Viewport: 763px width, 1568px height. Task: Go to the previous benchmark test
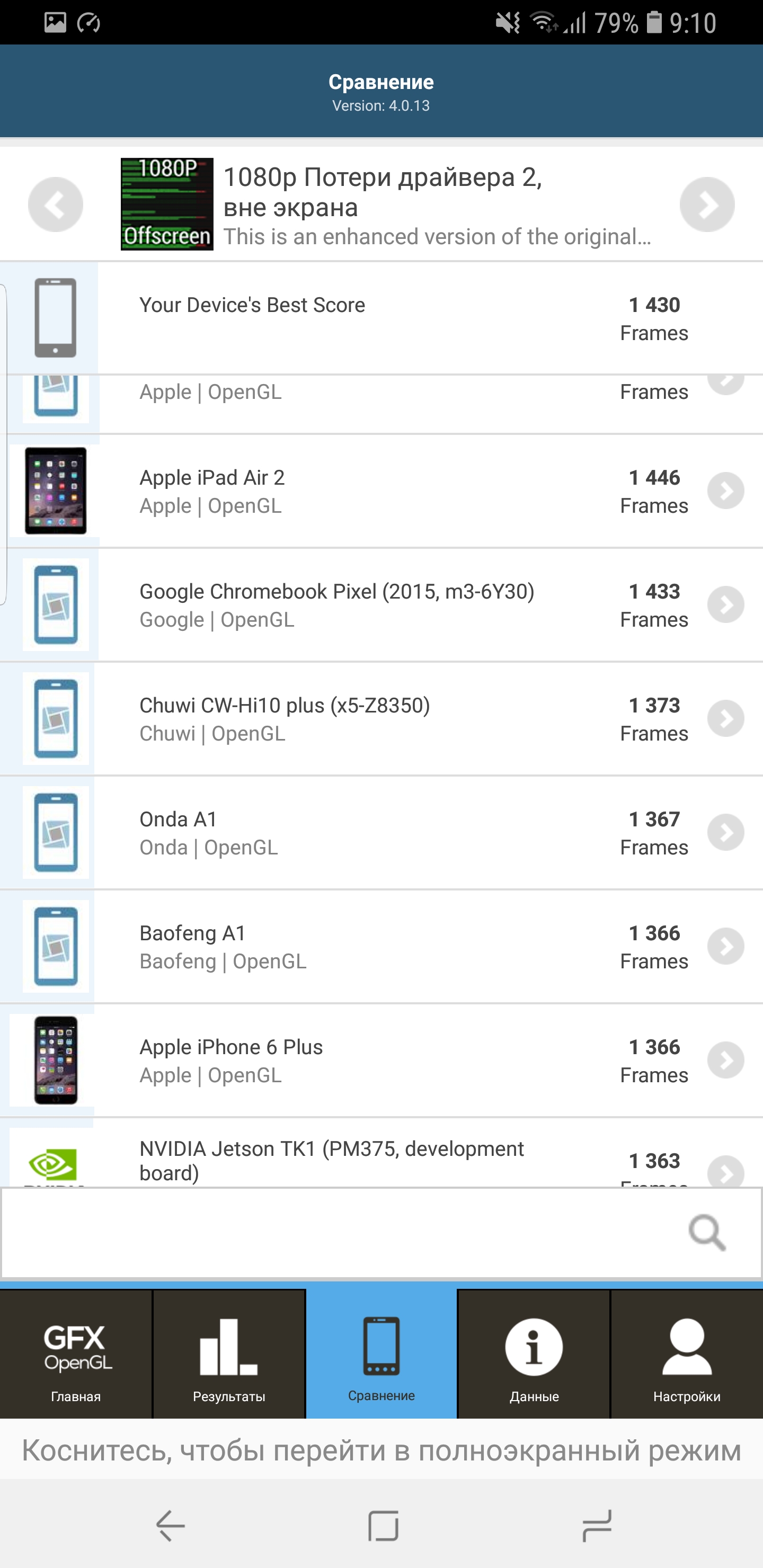pyautogui.click(x=56, y=204)
